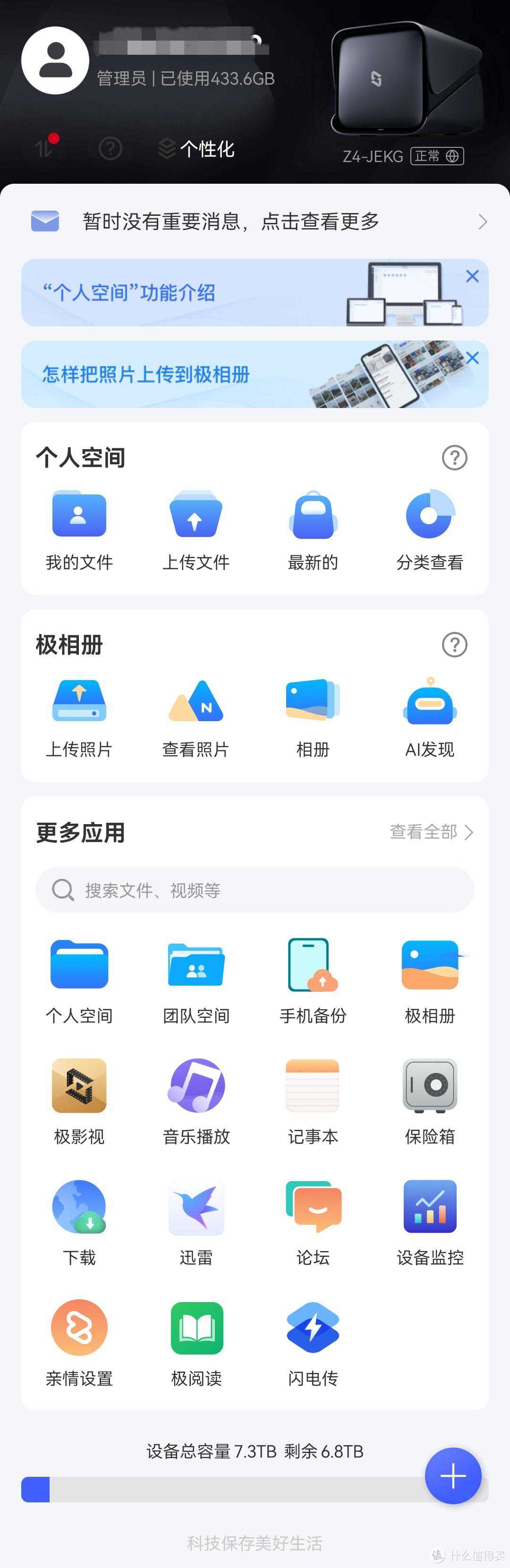The width and height of the screenshot is (510, 1568).
Task: Tap 查看全部 to see all apps
Action: (x=431, y=832)
